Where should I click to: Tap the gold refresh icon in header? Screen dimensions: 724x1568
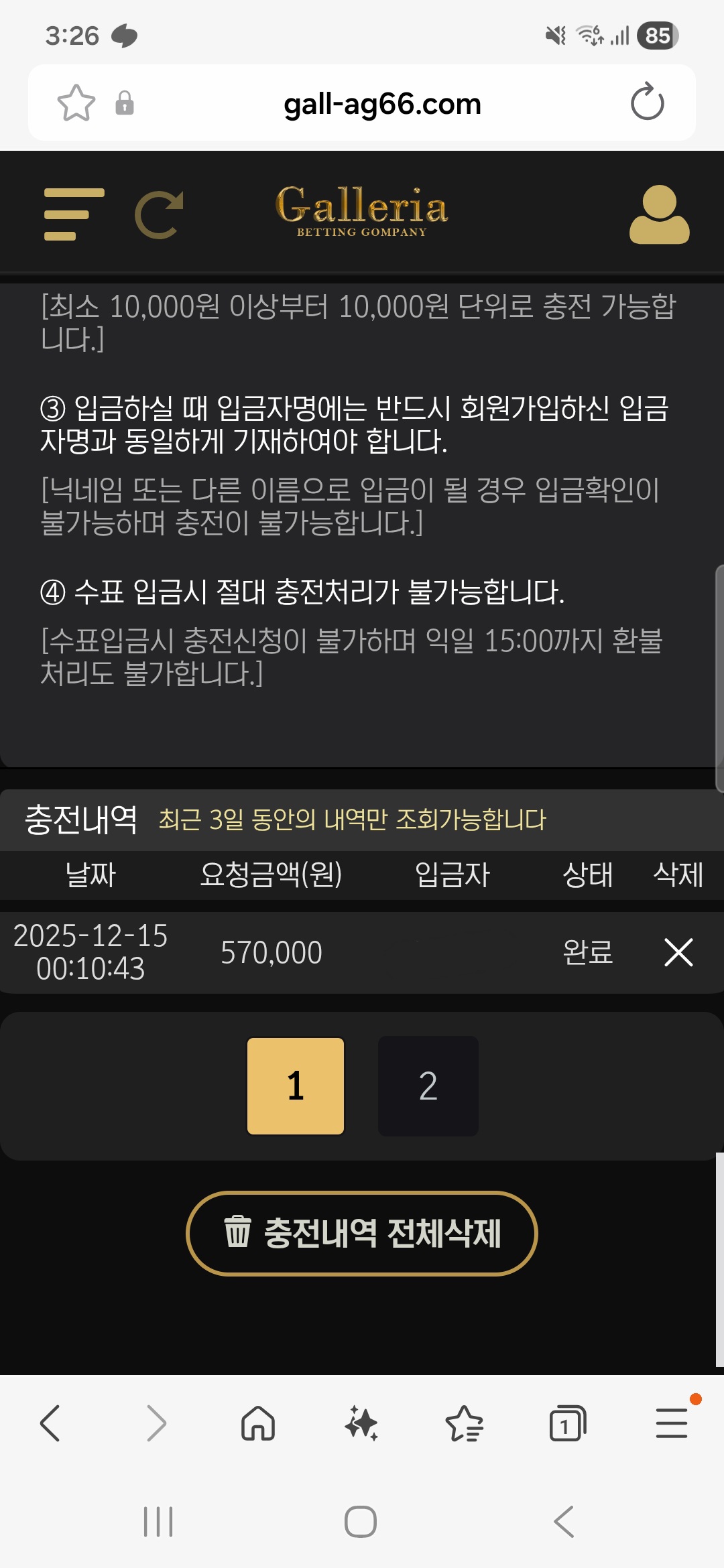[x=160, y=214]
